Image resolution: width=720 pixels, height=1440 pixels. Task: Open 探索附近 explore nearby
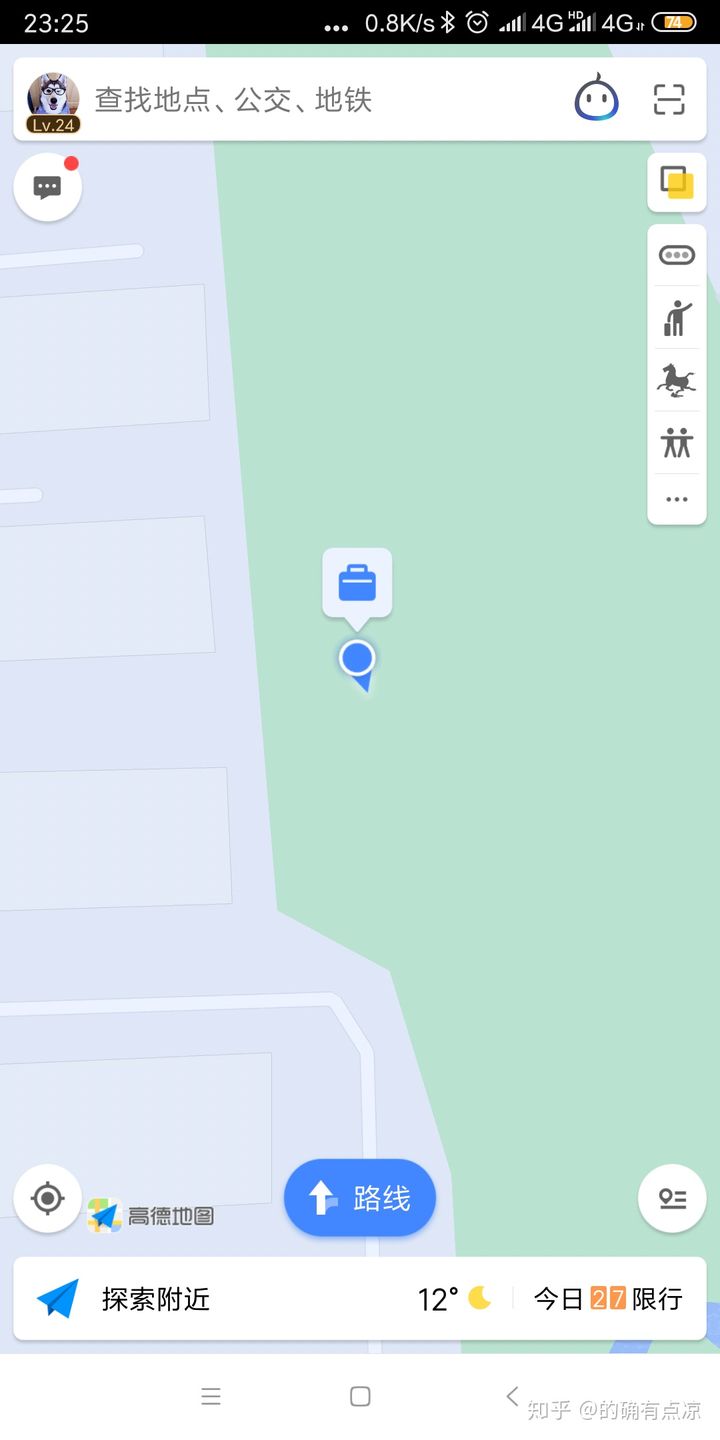click(155, 1299)
